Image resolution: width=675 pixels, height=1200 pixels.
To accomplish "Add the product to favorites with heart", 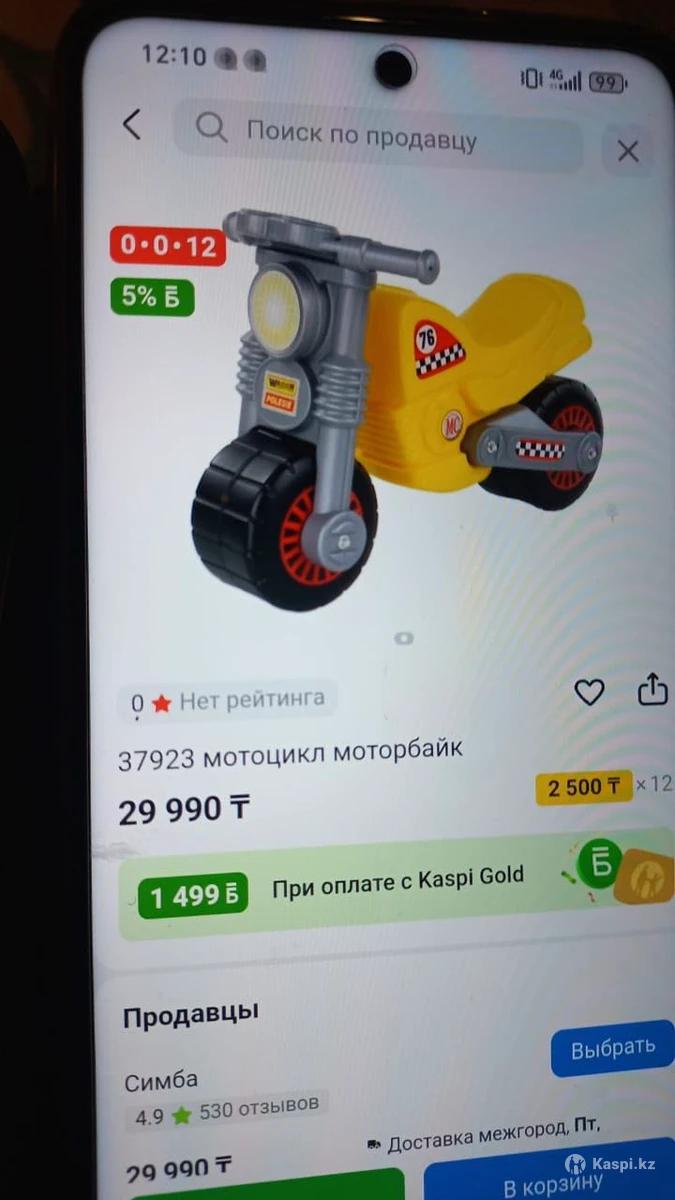I will click(x=589, y=691).
